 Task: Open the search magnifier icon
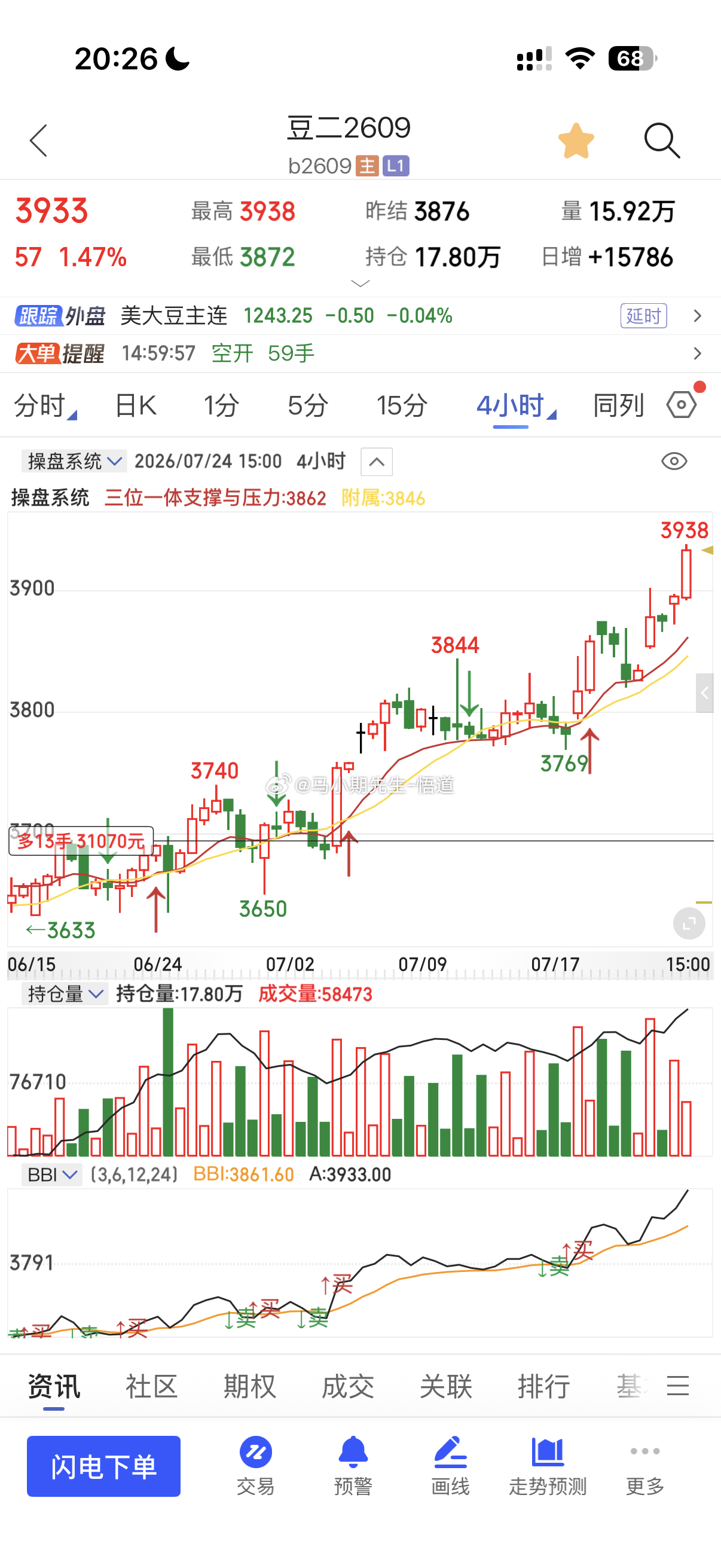pos(662,141)
